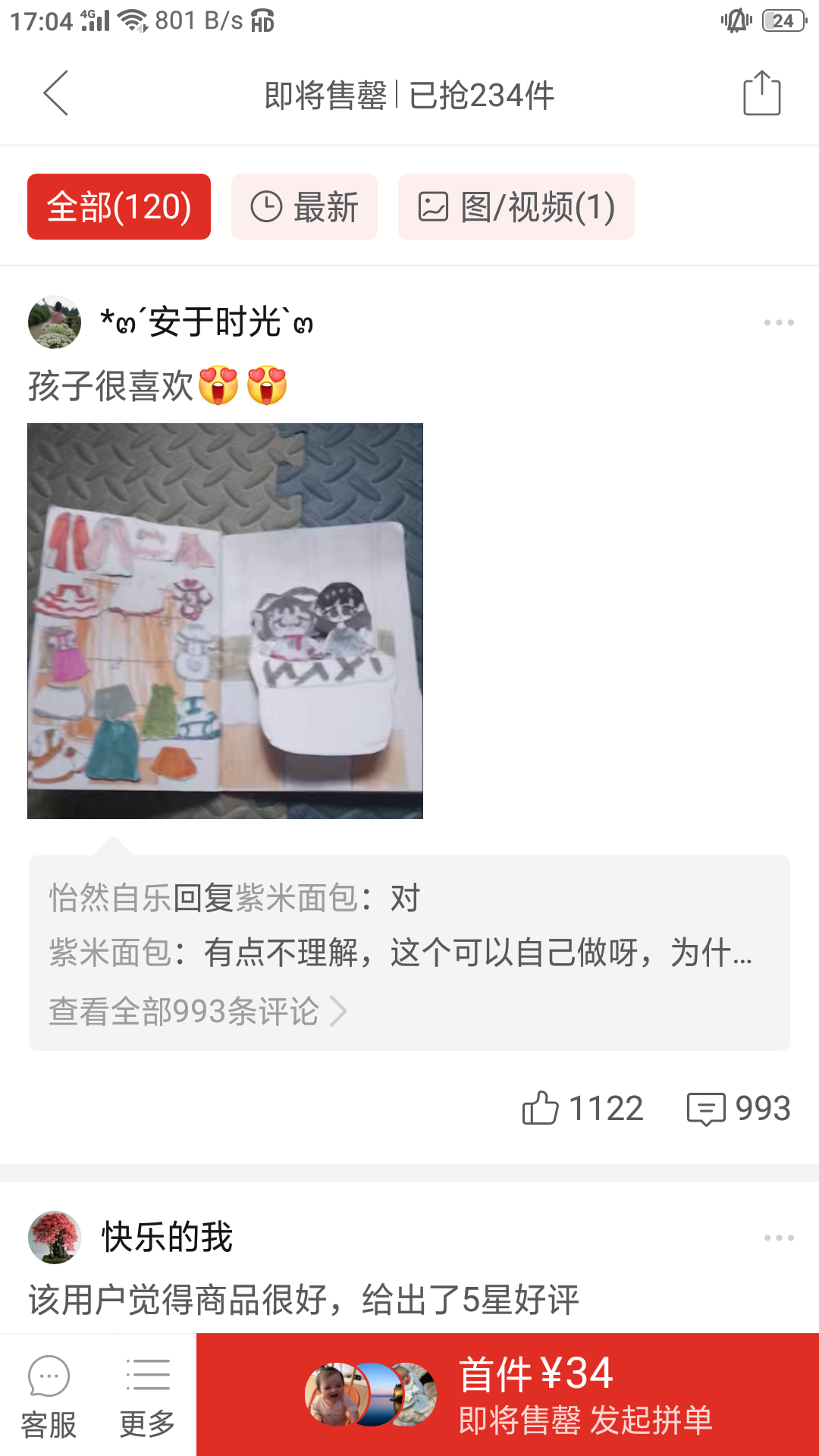Show reviews with 图/视频(1)
The width and height of the screenshot is (819, 1456).
[516, 206]
